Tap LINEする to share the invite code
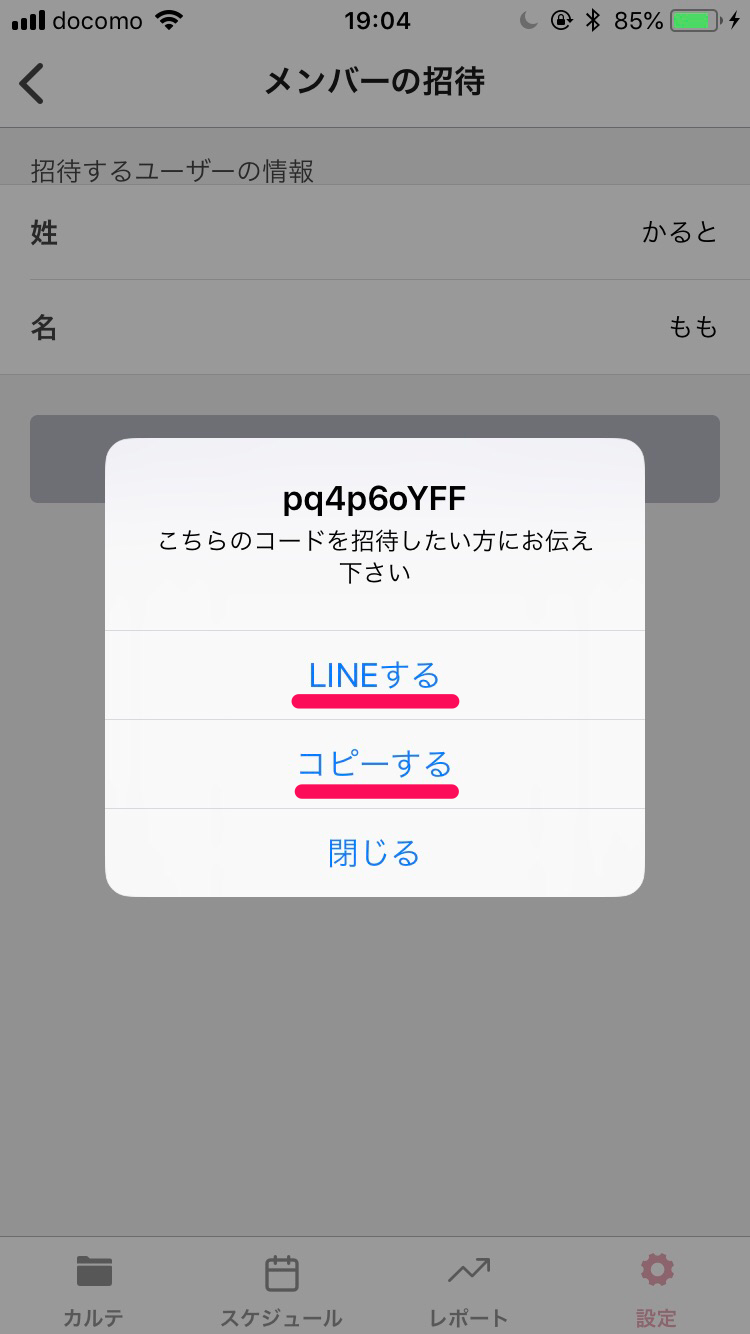This screenshot has width=750, height=1334. [375, 675]
